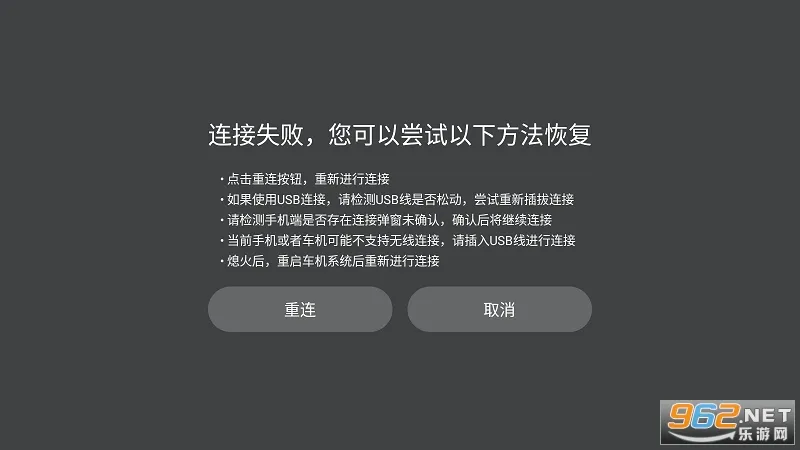Dismiss the dialog with 取消

pyautogui.click(x=499, y=309)
